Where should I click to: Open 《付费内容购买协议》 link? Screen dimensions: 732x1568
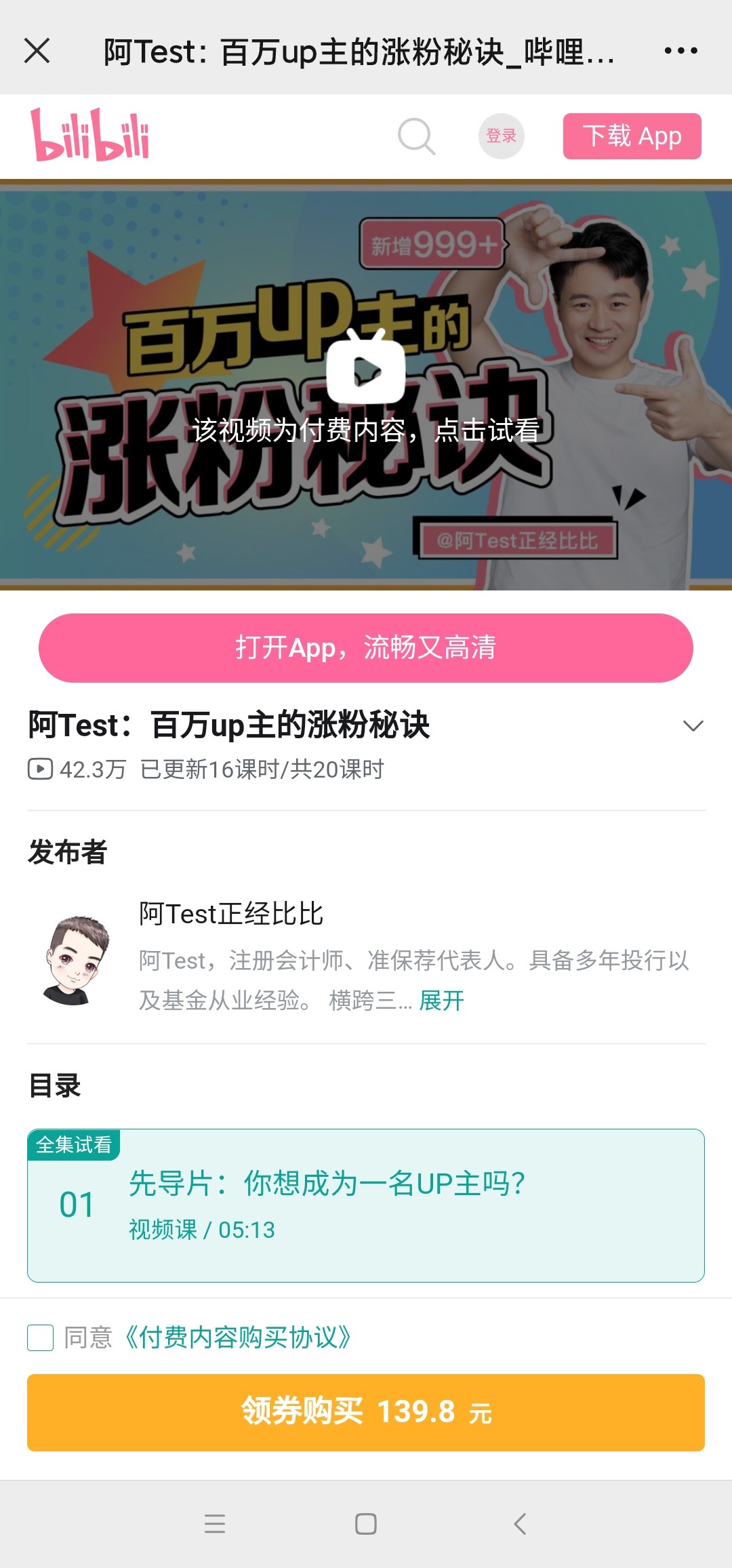(x=237, y=1338)
